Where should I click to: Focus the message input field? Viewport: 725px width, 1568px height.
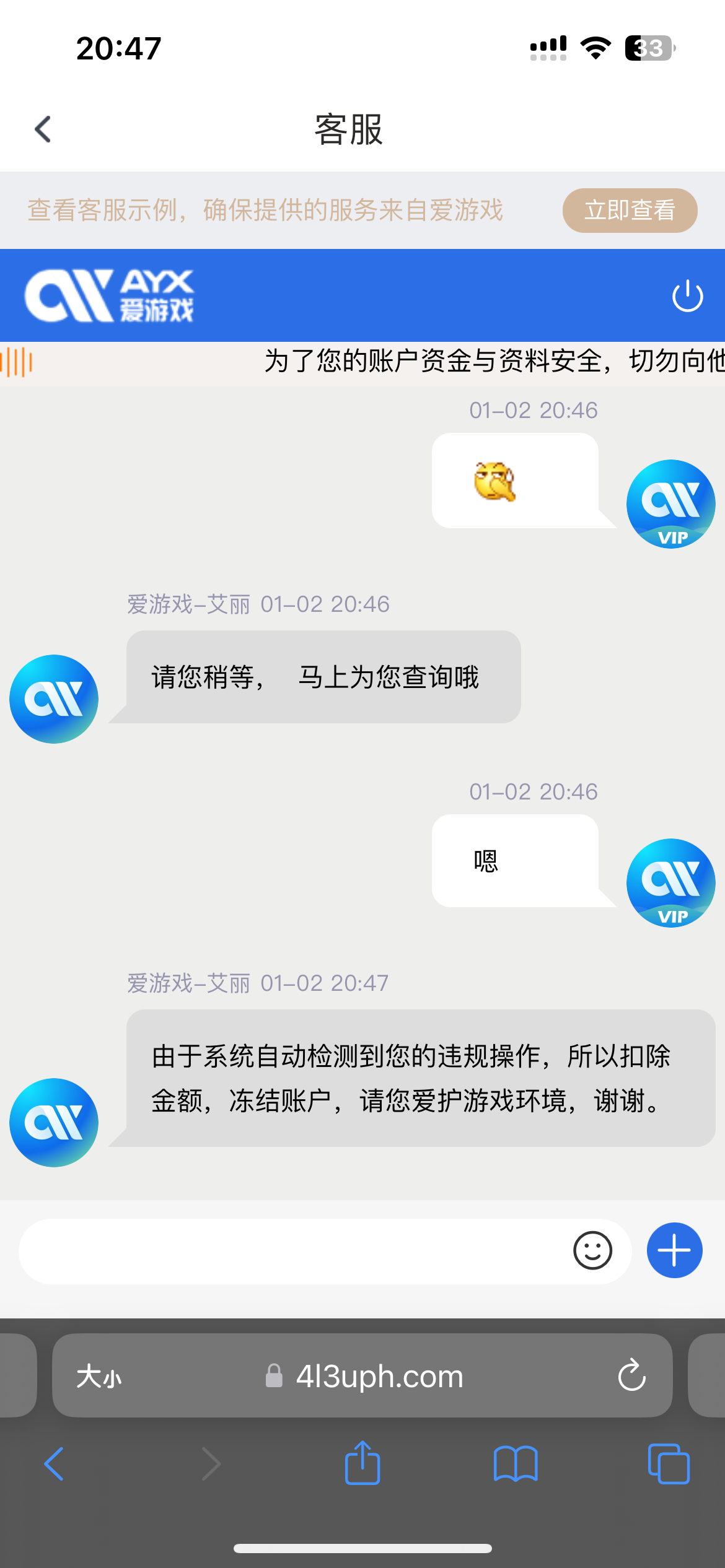[291, 1251]
